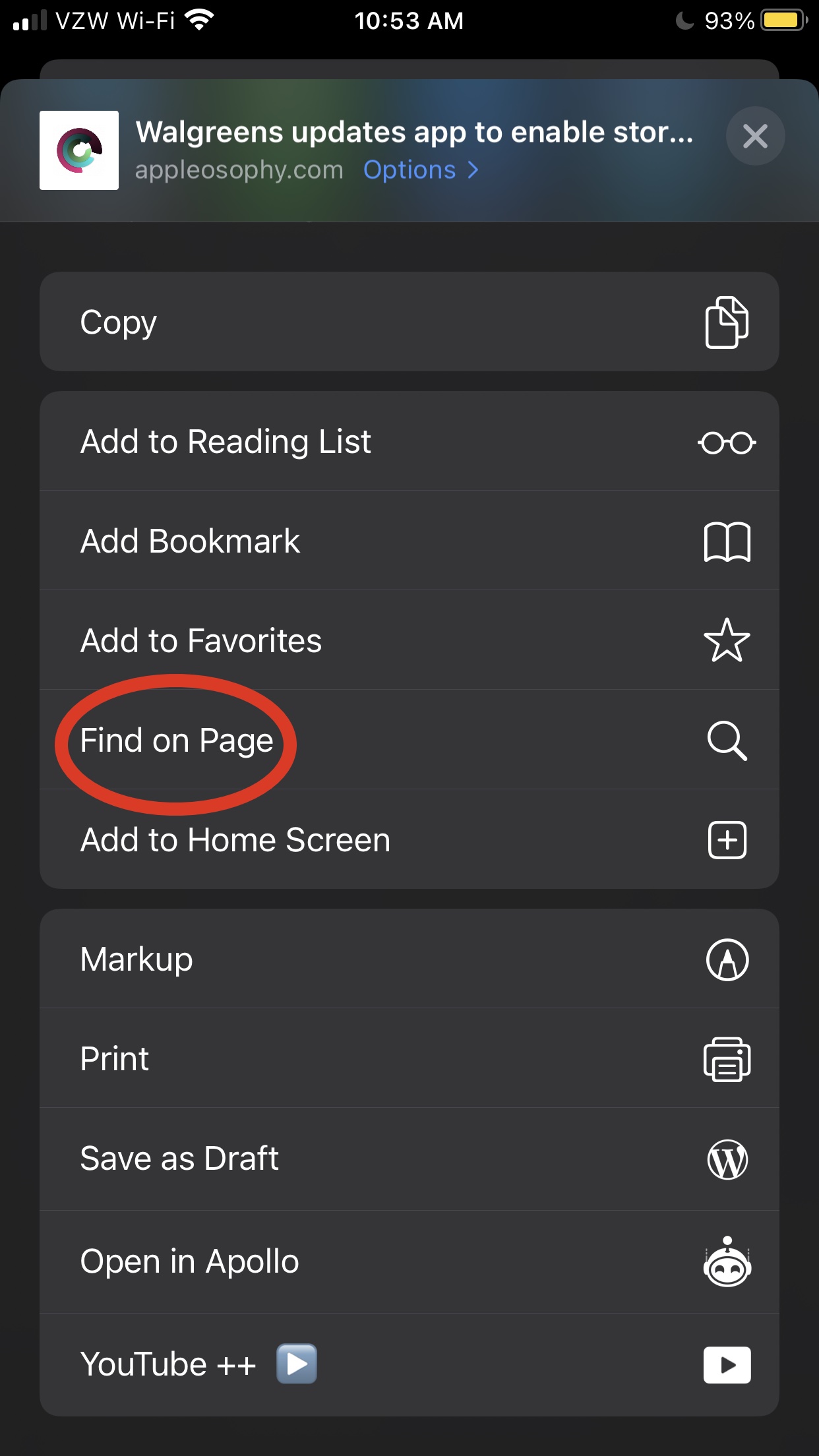Add this article to Reading List
This screenshot has width=819, height=1456.
[x=409, y=441]
